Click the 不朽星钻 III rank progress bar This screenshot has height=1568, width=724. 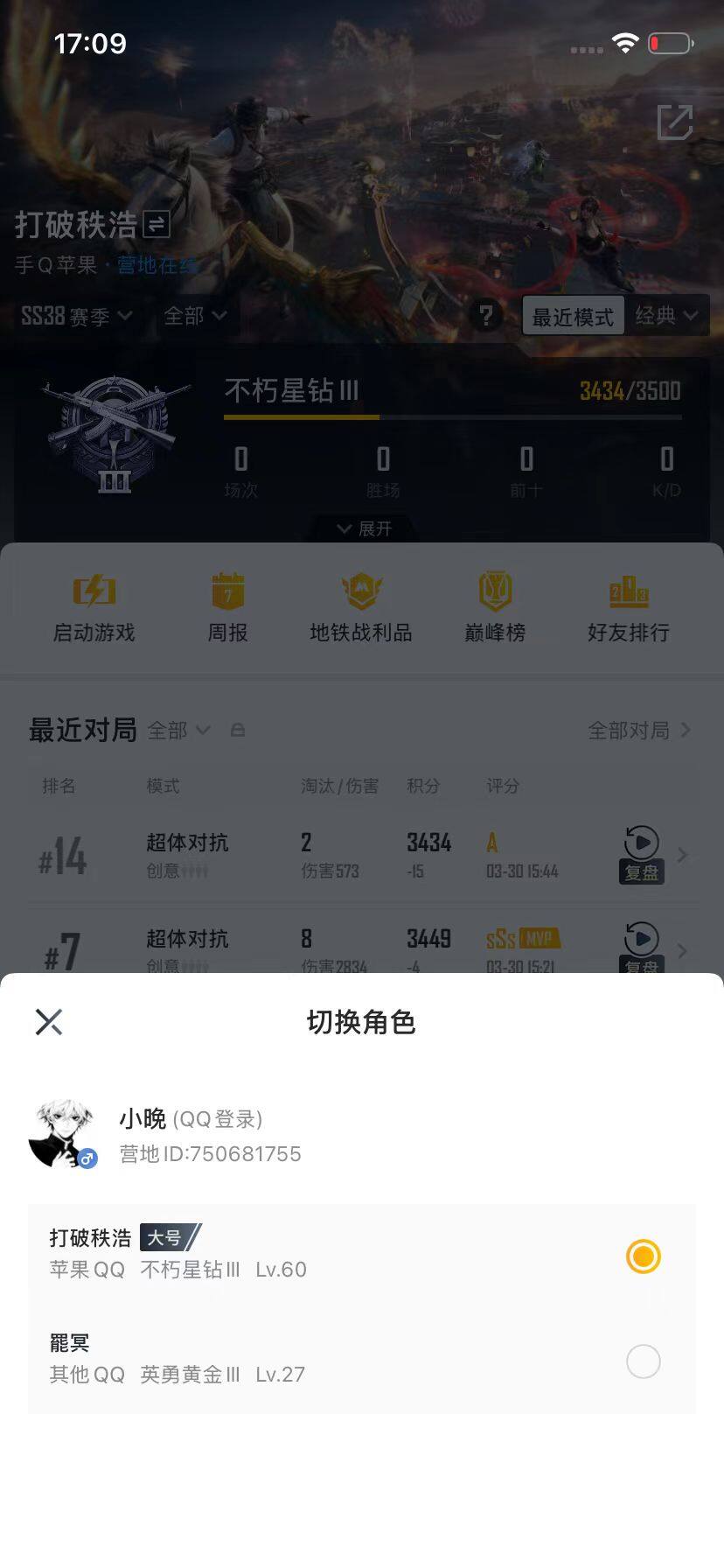pyautogui.click(x=452, y=418)
